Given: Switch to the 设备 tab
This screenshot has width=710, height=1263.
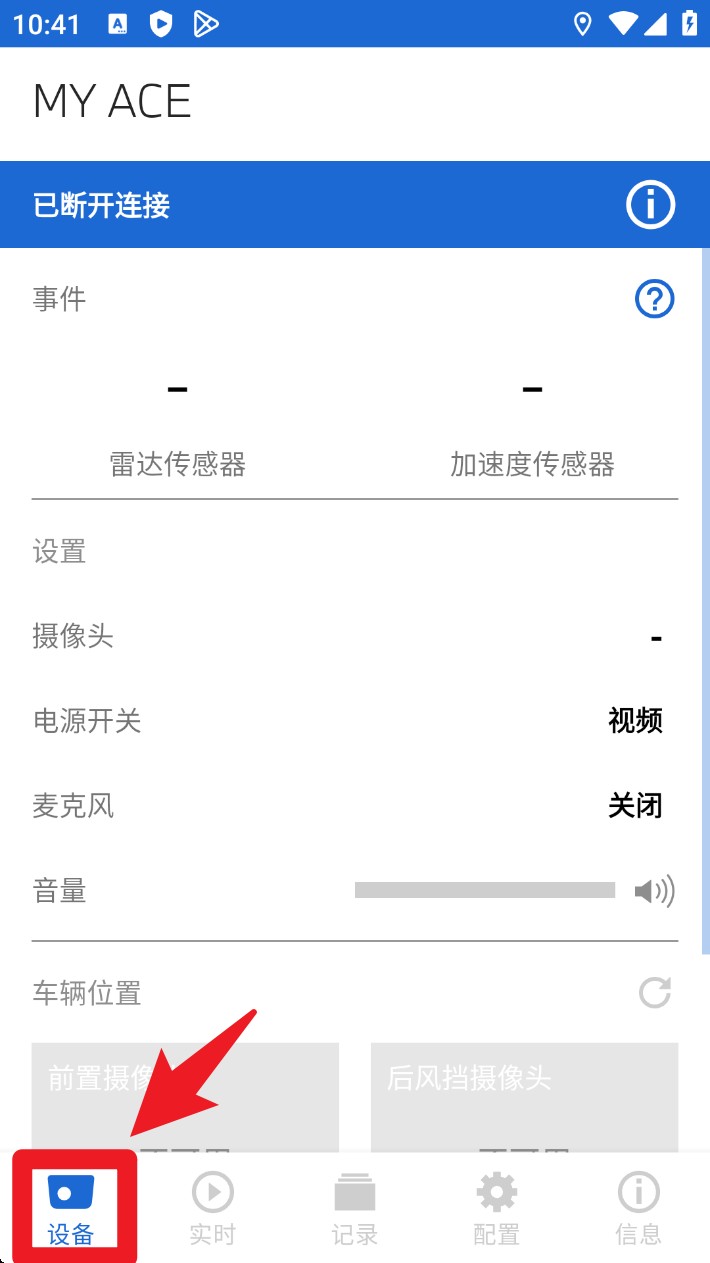Looking at the screenshot, I should click(x=70, y=1208).
